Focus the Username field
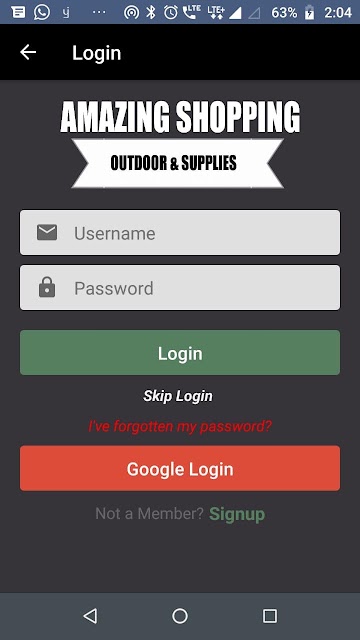This screenshot has width=360, height=640. click(x=180, y=233)
